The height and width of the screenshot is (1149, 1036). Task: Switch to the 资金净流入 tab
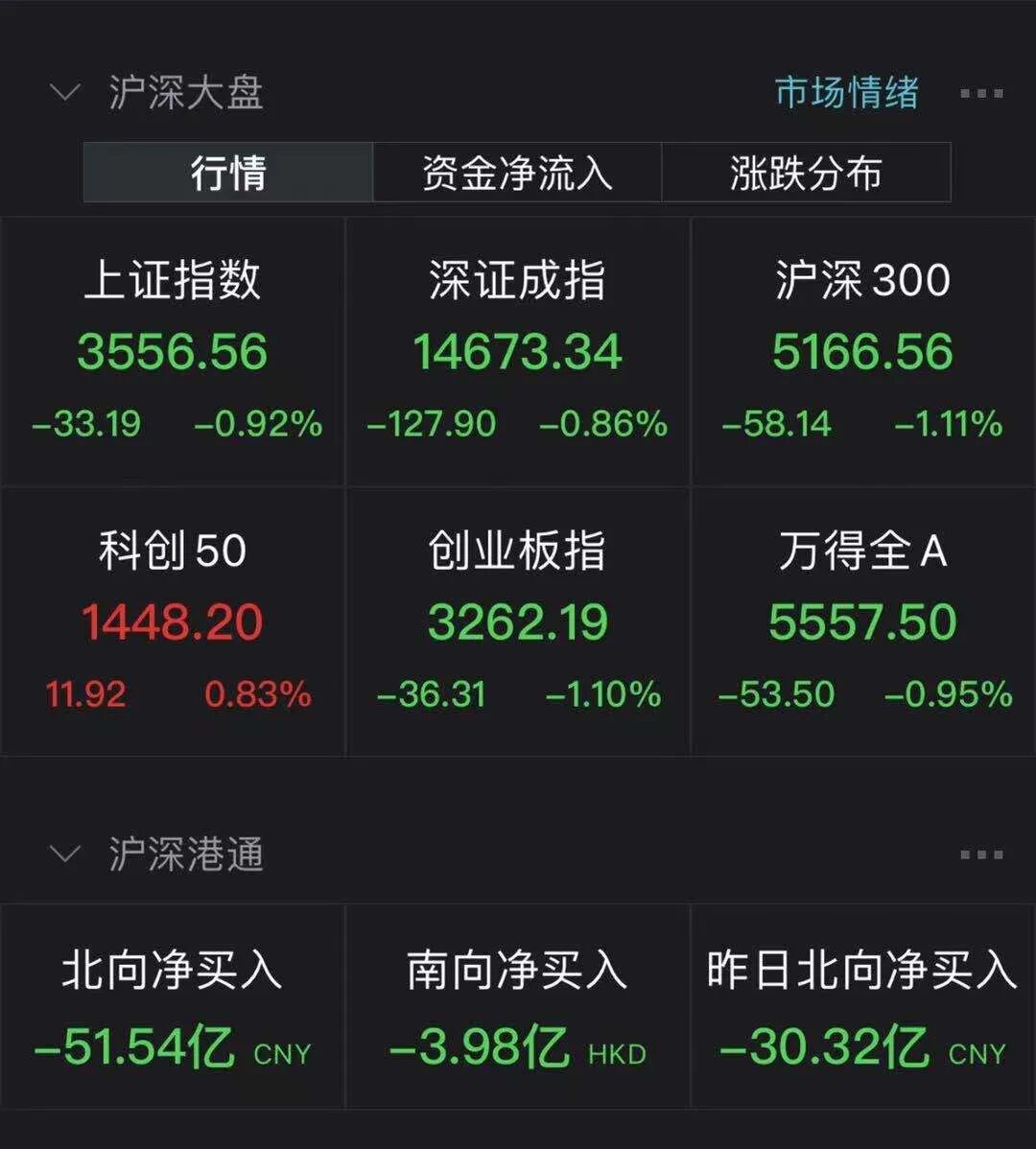tap(517, 173)
